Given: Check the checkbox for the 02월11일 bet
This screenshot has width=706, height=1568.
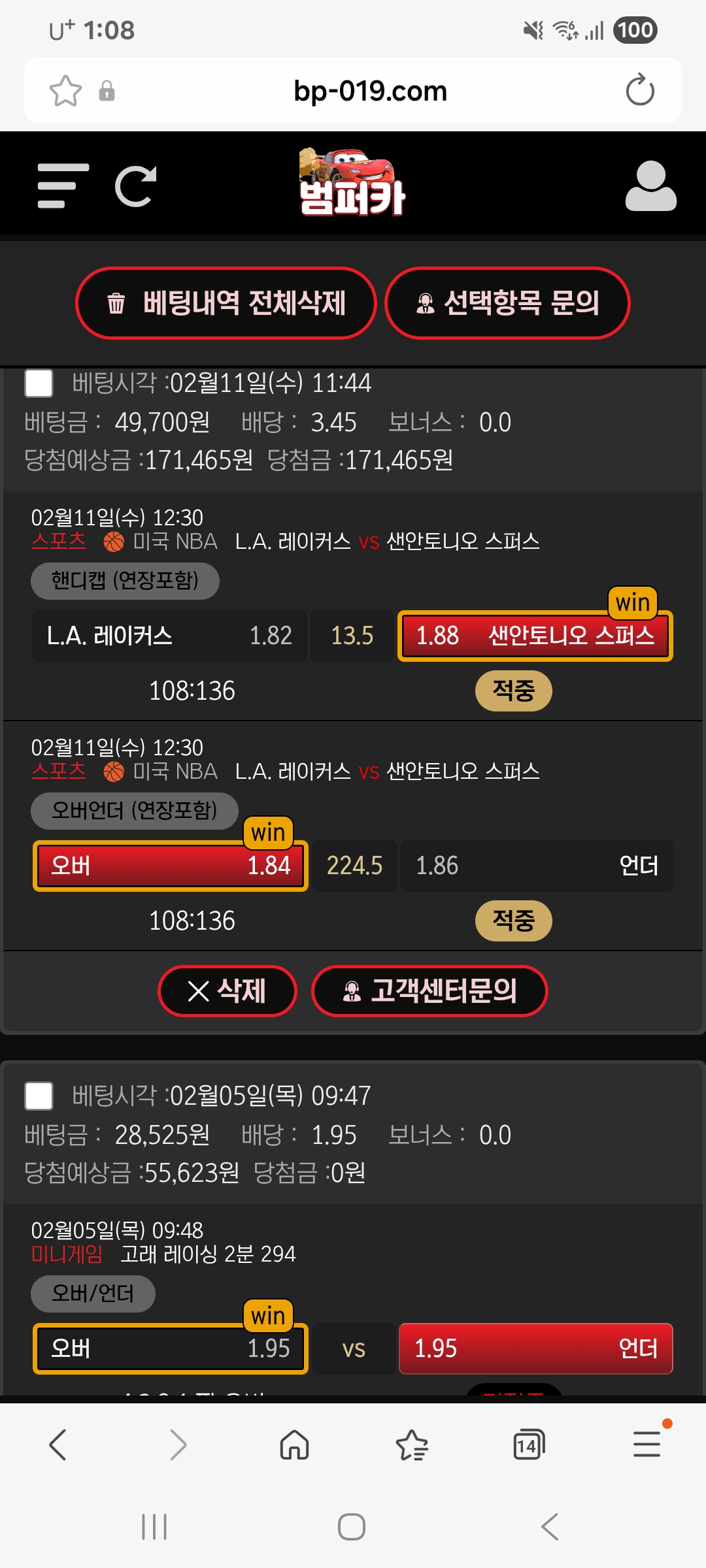Looking at the screenshot, I should click(x=39, y=385).
